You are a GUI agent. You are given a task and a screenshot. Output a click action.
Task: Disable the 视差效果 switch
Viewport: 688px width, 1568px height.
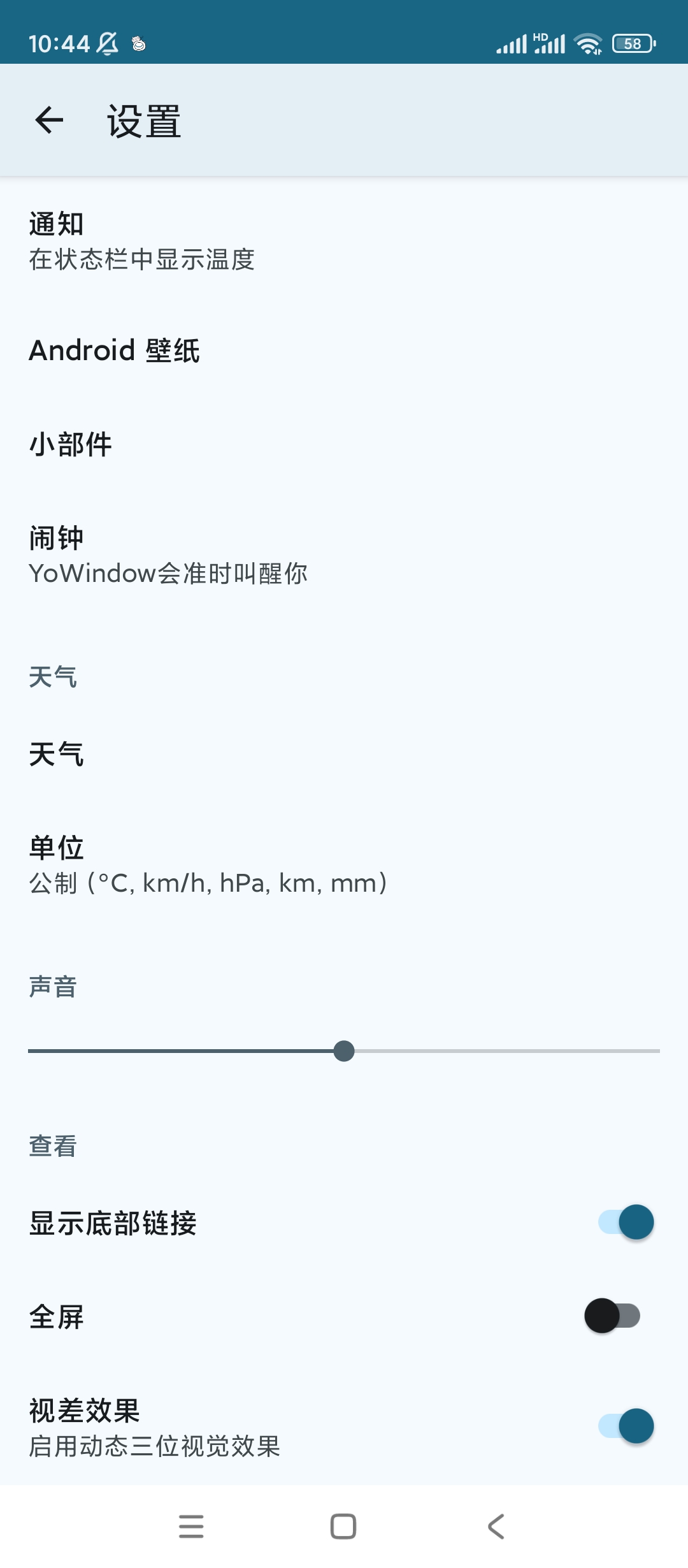point(626,1426)
